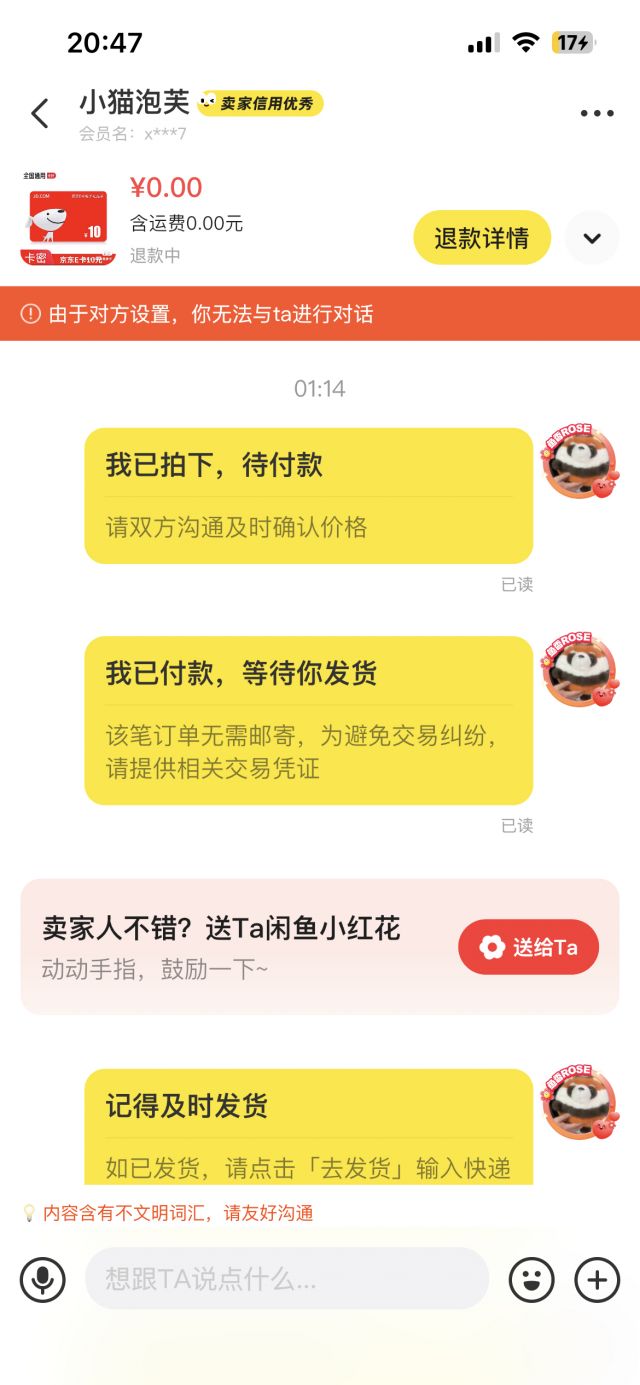The width and height of the screenshot is (640, 1385).
Task: Open 退款详情 refund details
Action: tap(481, 238)
